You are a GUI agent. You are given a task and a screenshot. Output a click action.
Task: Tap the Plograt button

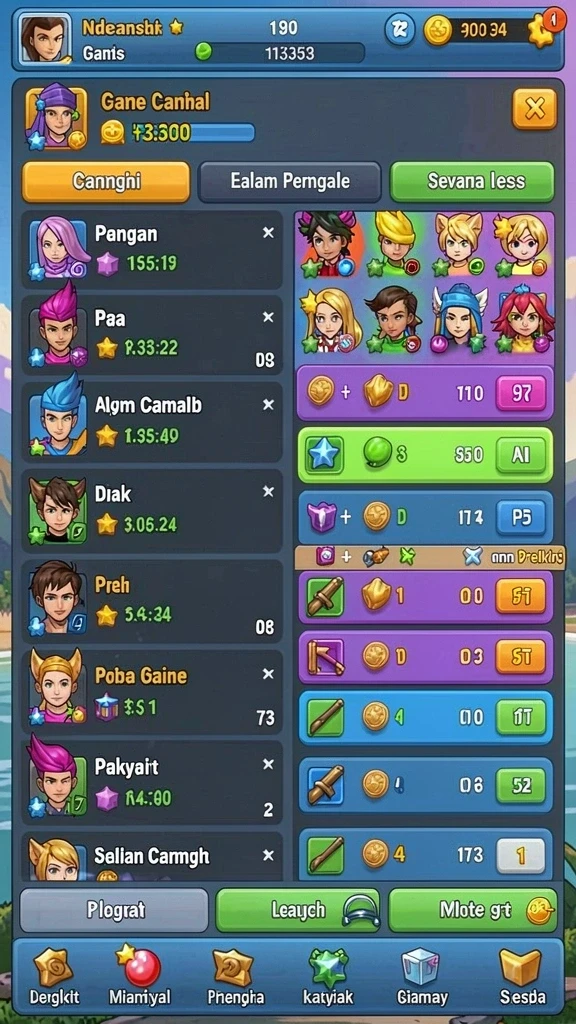click(x=114, y=910)
